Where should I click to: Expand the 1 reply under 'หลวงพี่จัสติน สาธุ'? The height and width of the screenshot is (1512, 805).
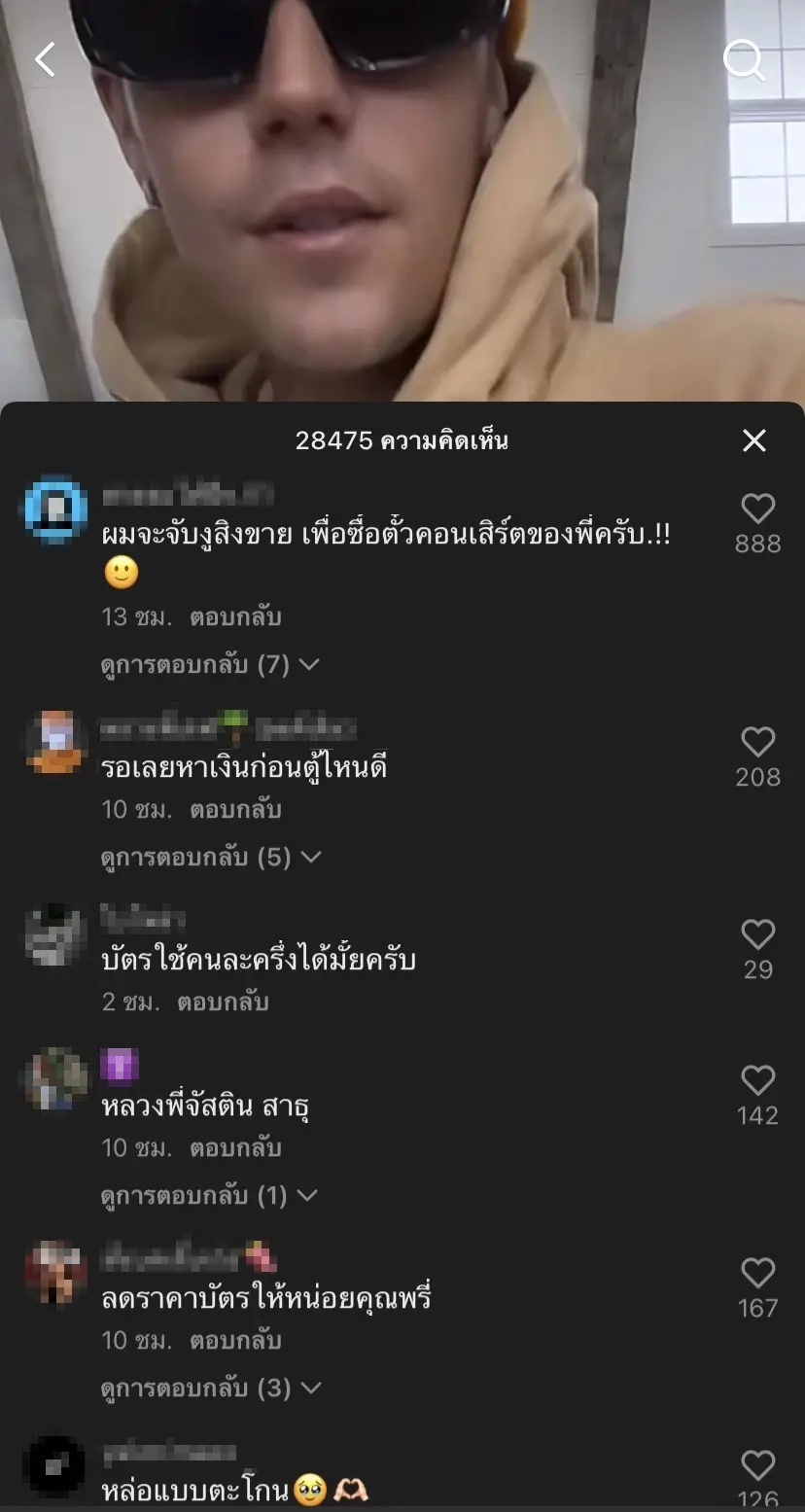coord(207,1195)
